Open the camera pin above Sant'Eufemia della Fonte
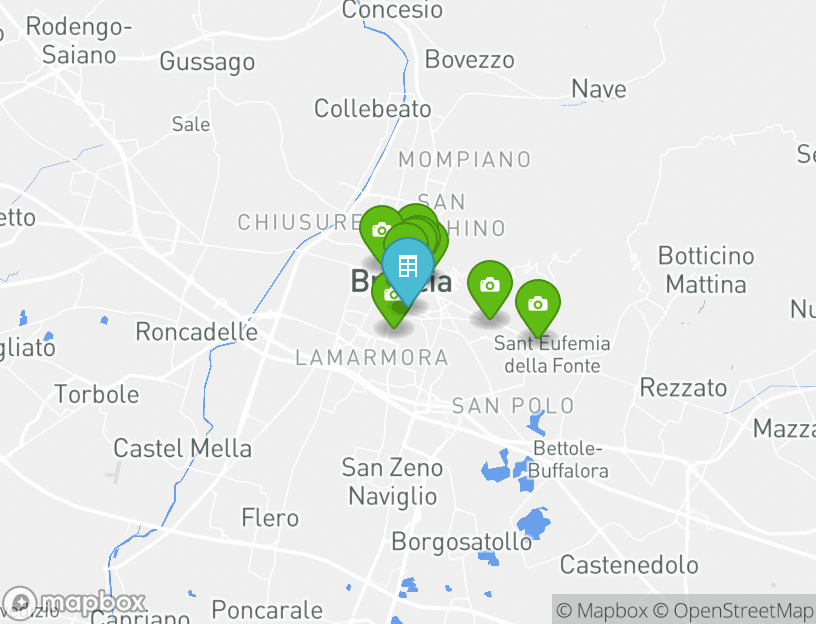816x624 pixels. (x=538, y=304)
